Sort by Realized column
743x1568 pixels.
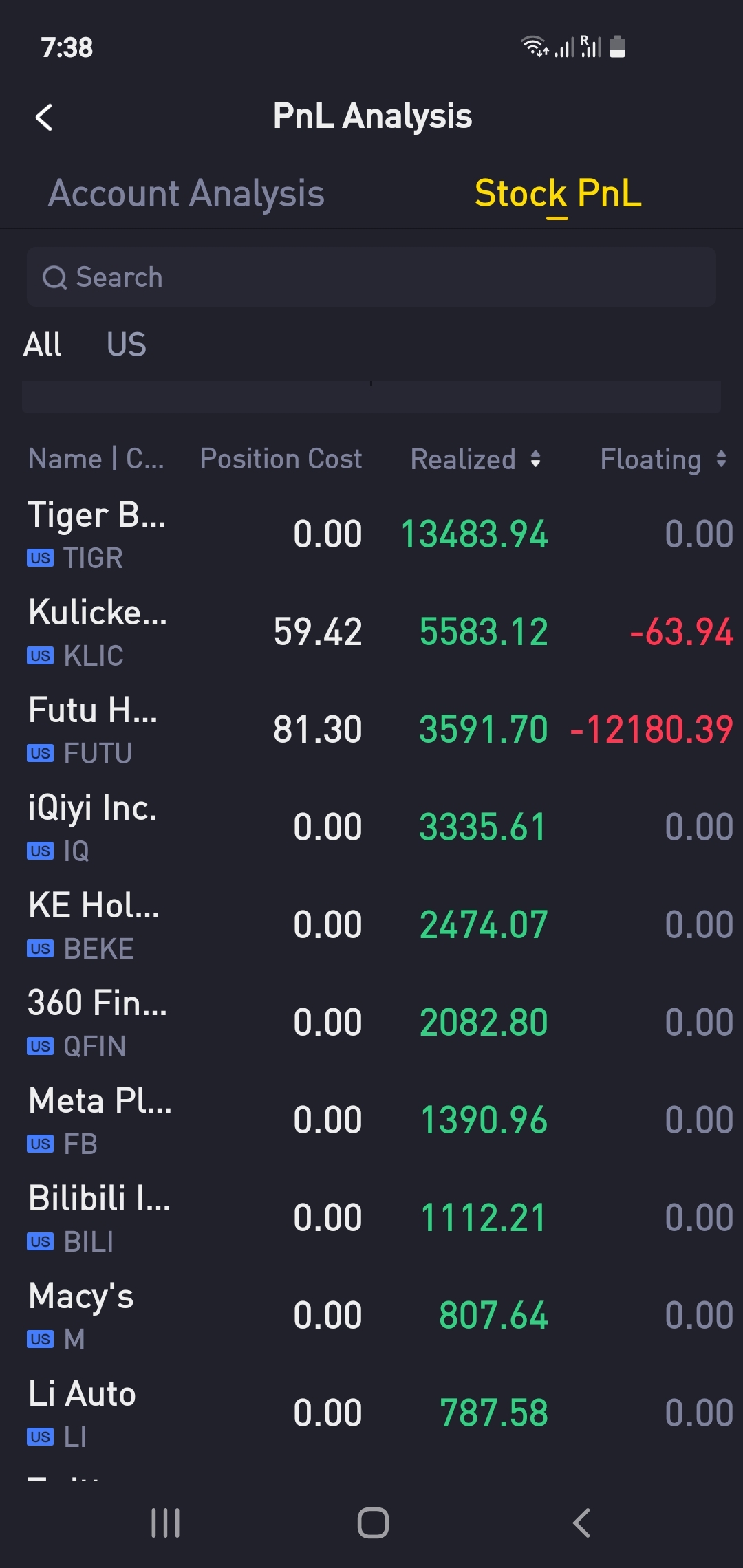click(475, 459)
